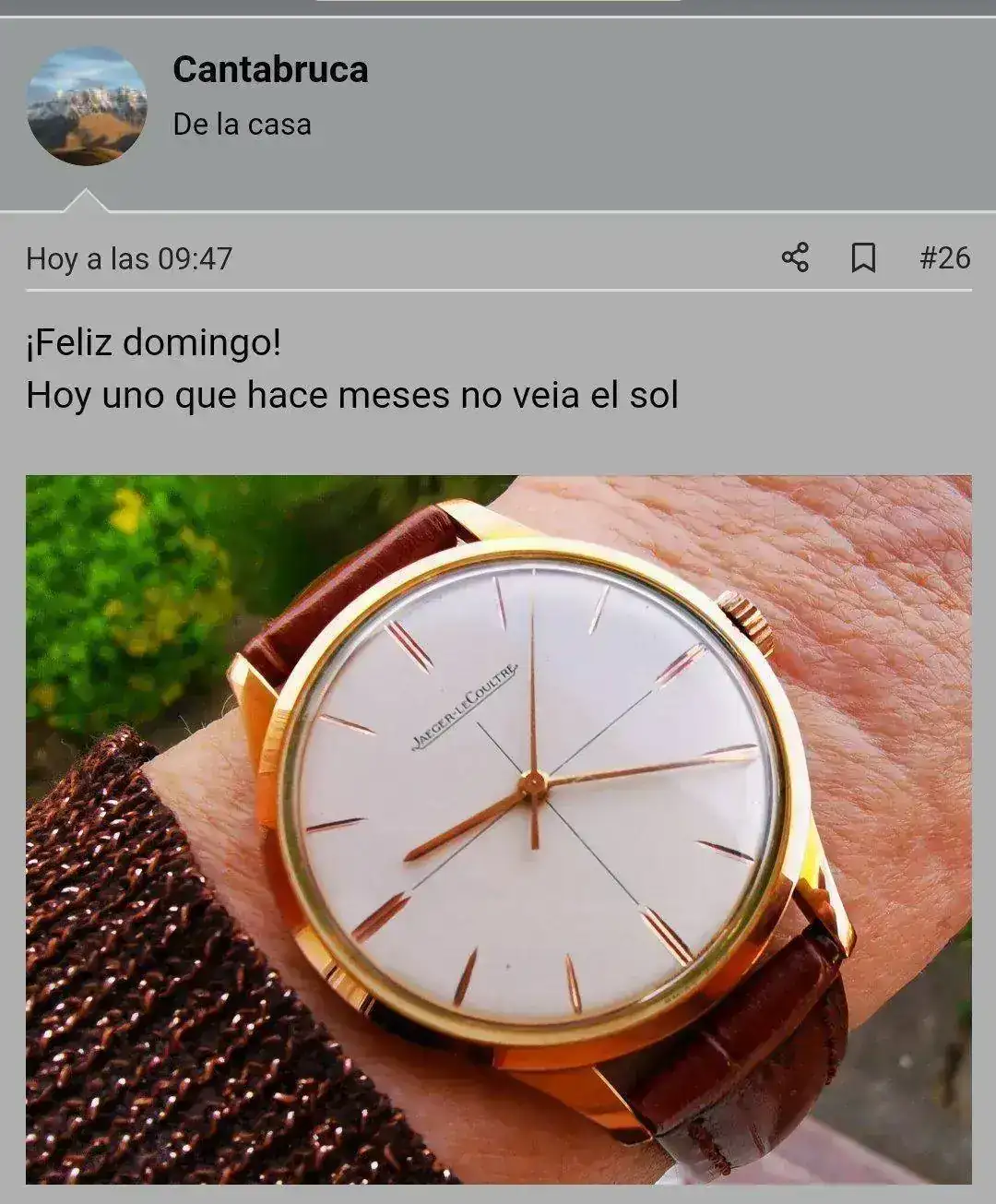
Task: Open the #26 post permalink
Action: (944, 257)
